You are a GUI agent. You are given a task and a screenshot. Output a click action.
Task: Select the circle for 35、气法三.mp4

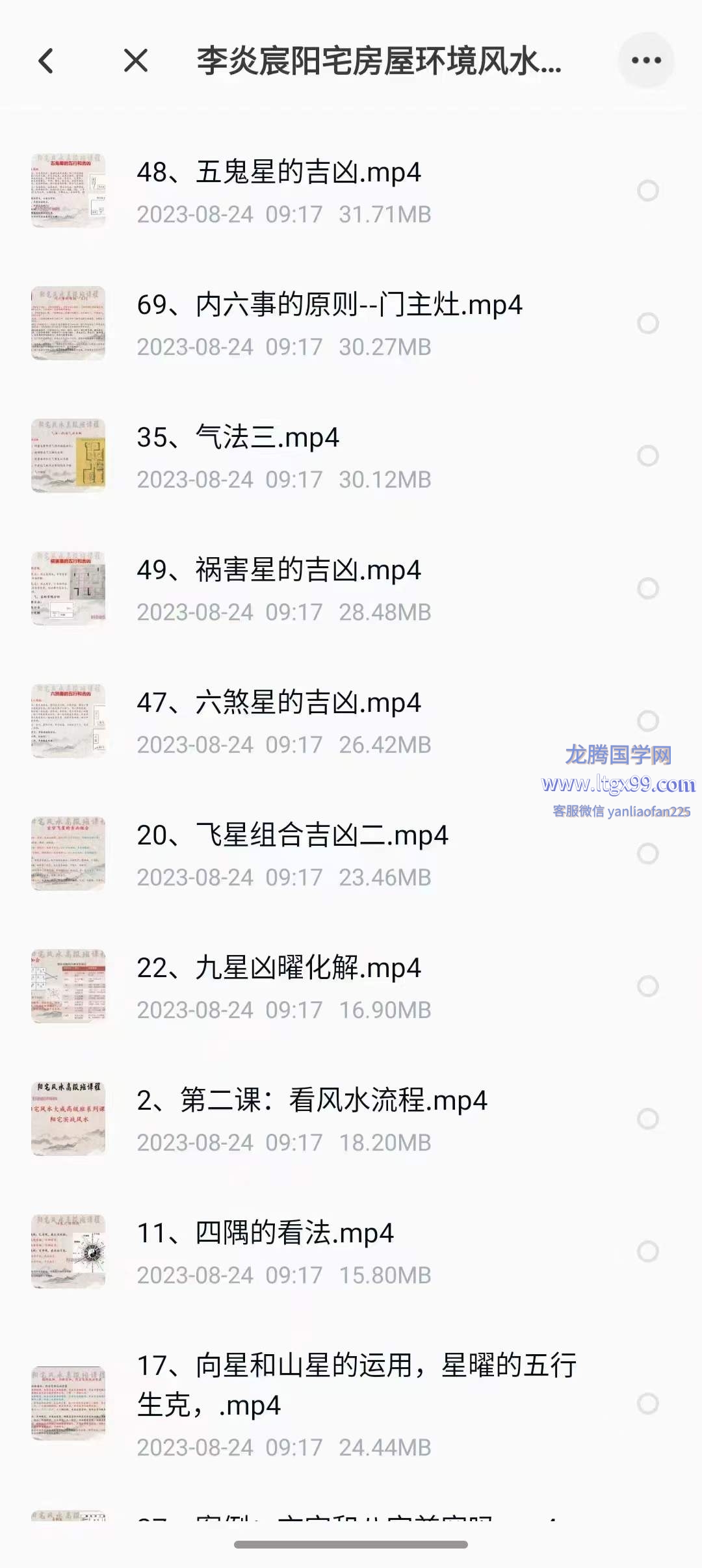(x=647, y=456)
